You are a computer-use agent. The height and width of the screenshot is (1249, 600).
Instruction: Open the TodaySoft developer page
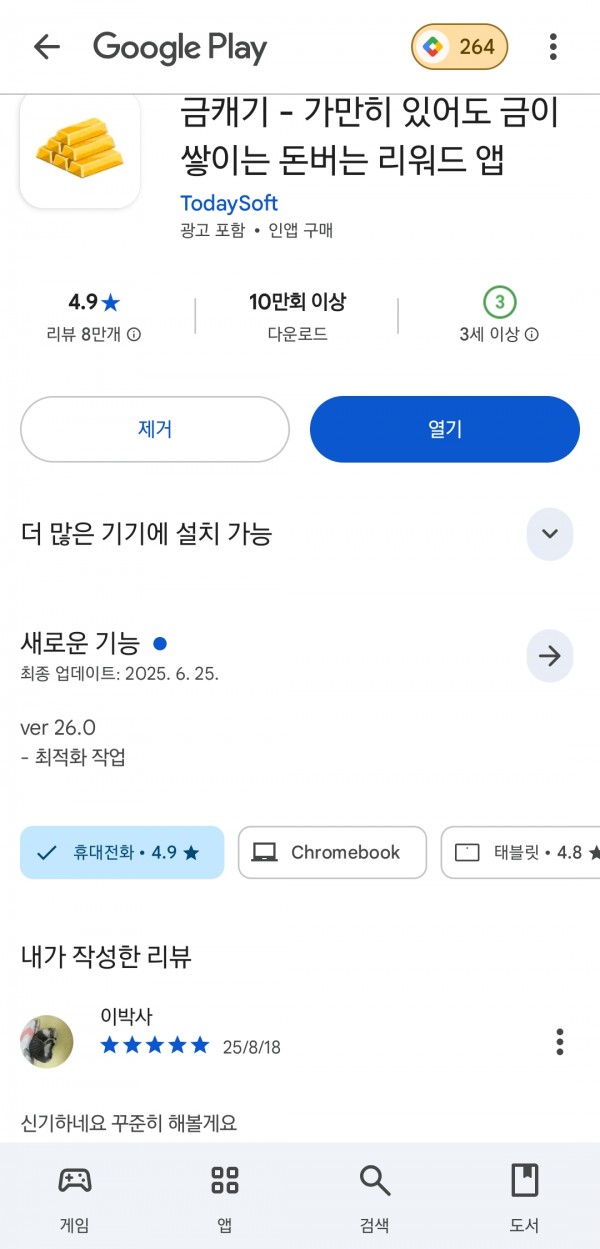click(229, 204)
